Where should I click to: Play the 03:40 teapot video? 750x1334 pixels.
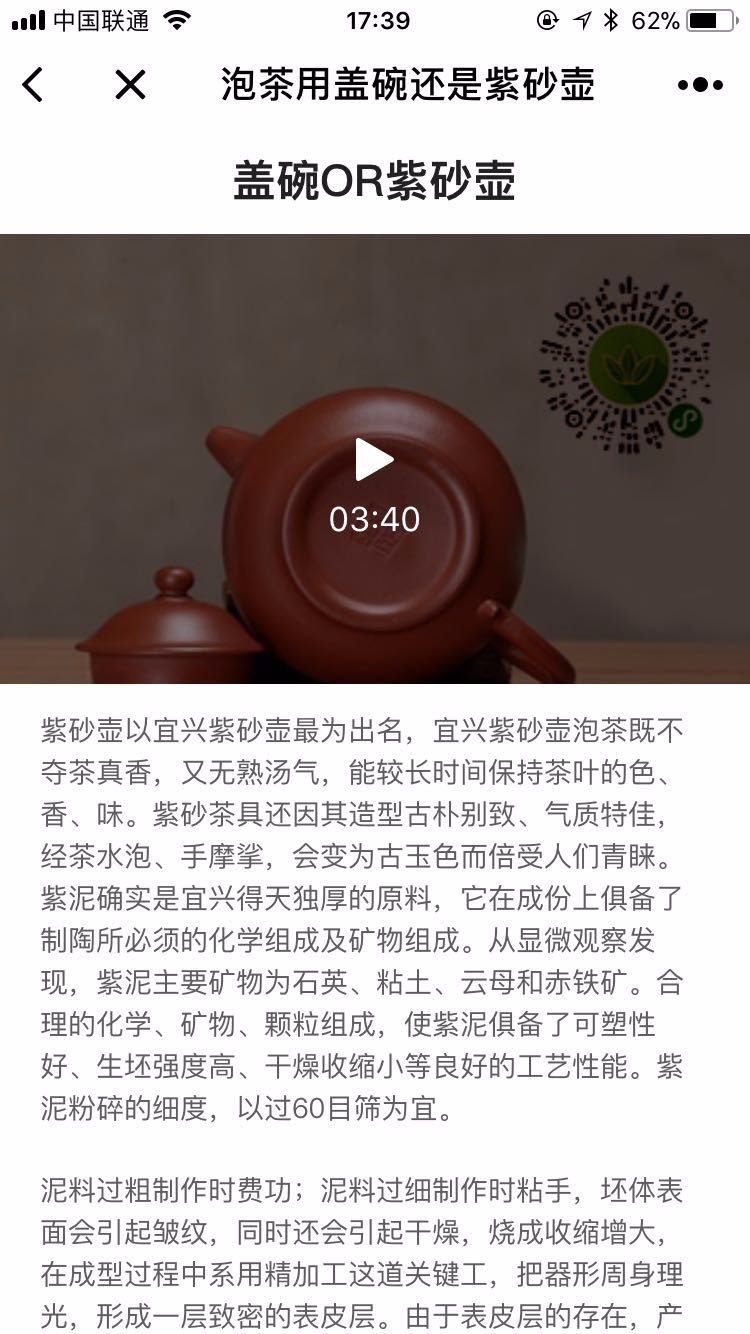pyautogui.click(x=375, y=460)
